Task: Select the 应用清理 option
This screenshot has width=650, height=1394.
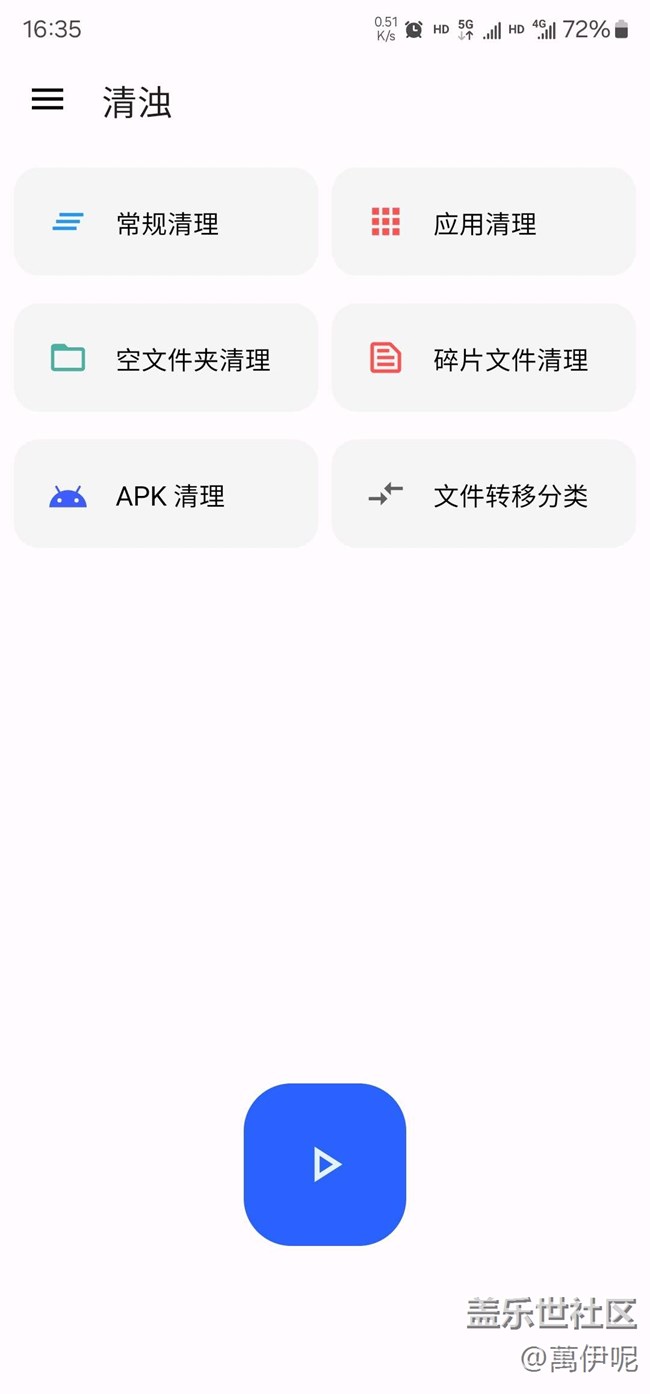Action: pyautogui.click(x=484, y=222)
